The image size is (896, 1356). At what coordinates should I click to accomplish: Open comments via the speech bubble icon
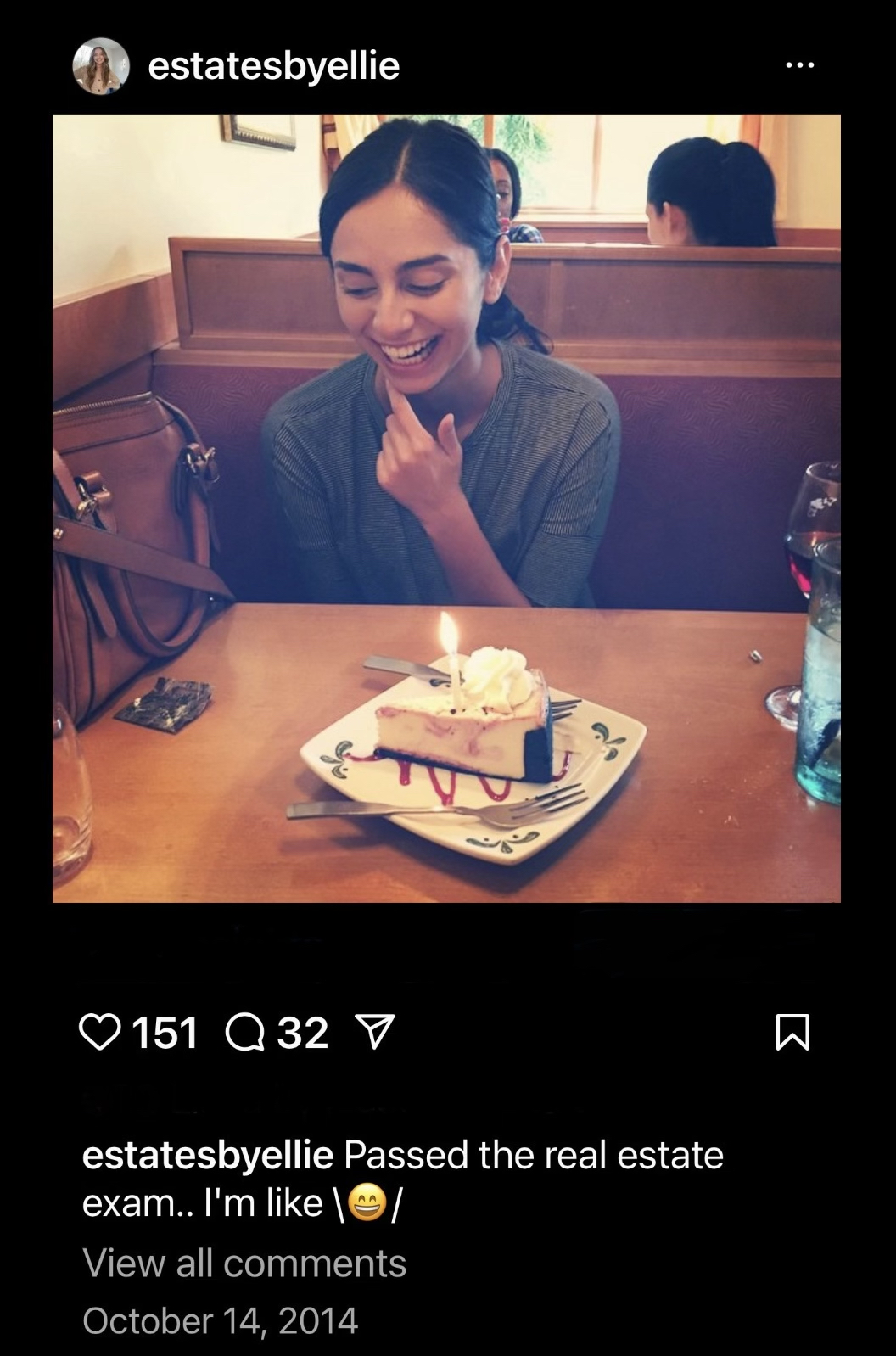[245, 1033]
